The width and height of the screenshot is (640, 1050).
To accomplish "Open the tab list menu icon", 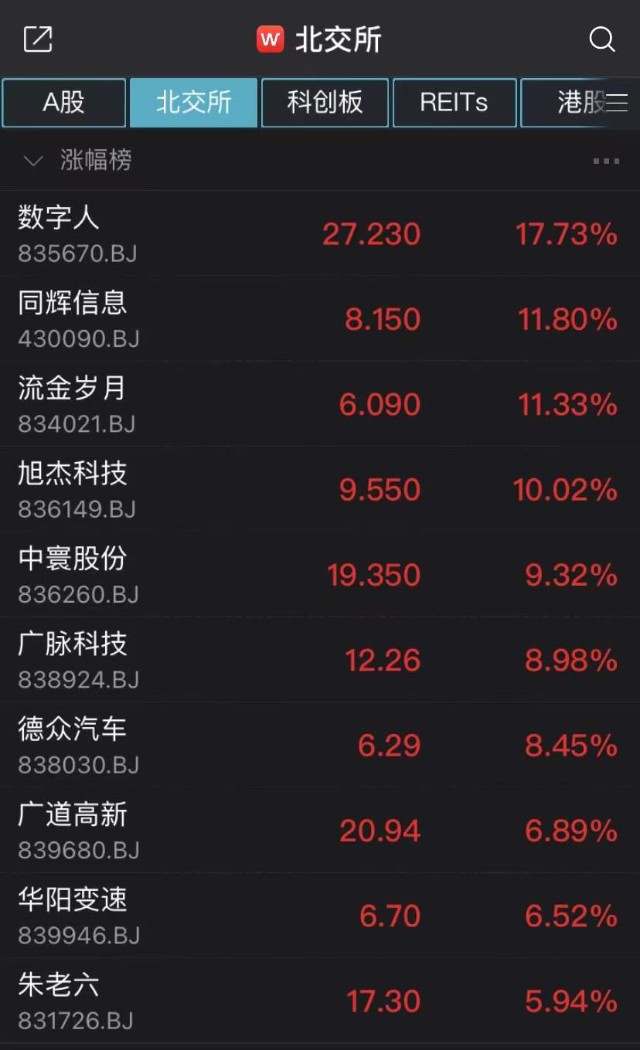I will [616, 102].
